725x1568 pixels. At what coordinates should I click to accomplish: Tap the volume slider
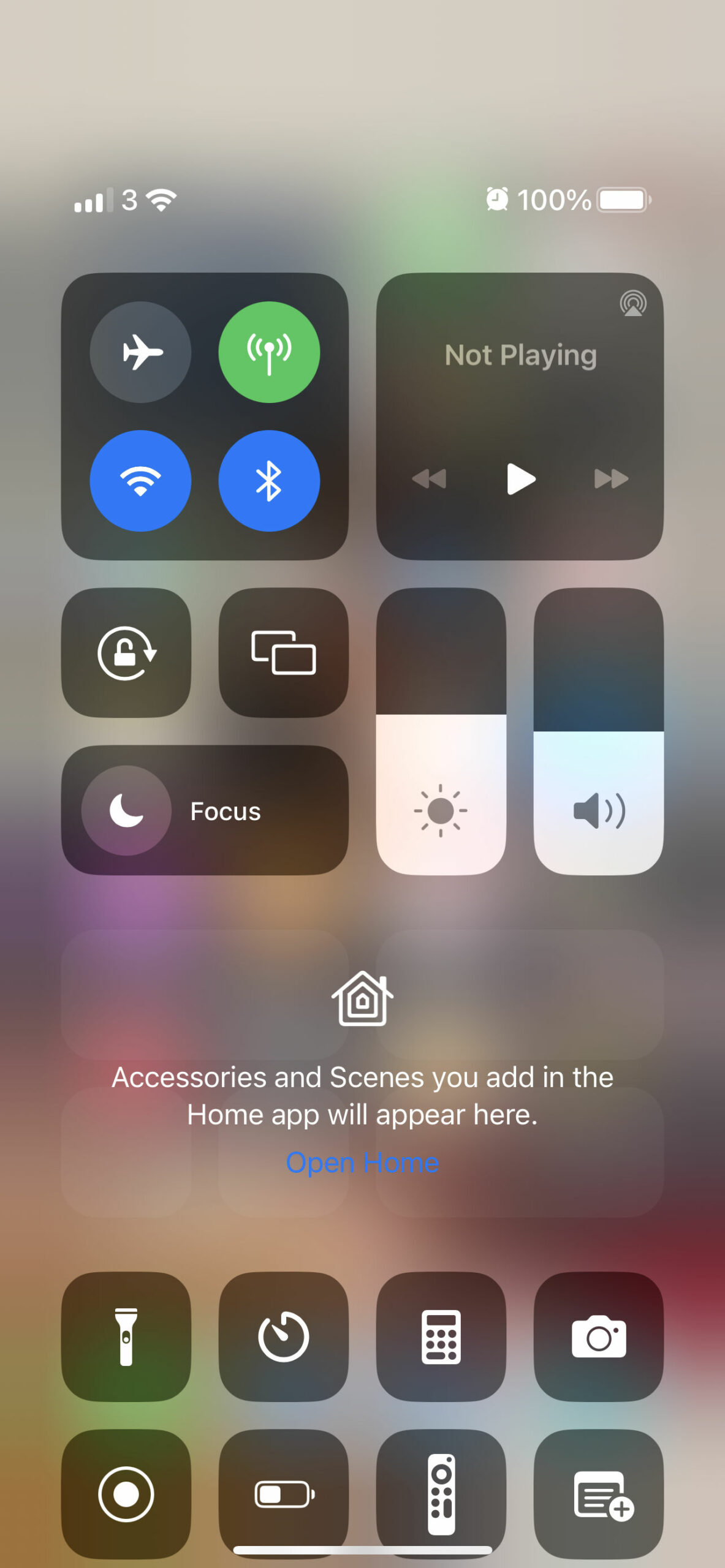click(x=598, y=731)
